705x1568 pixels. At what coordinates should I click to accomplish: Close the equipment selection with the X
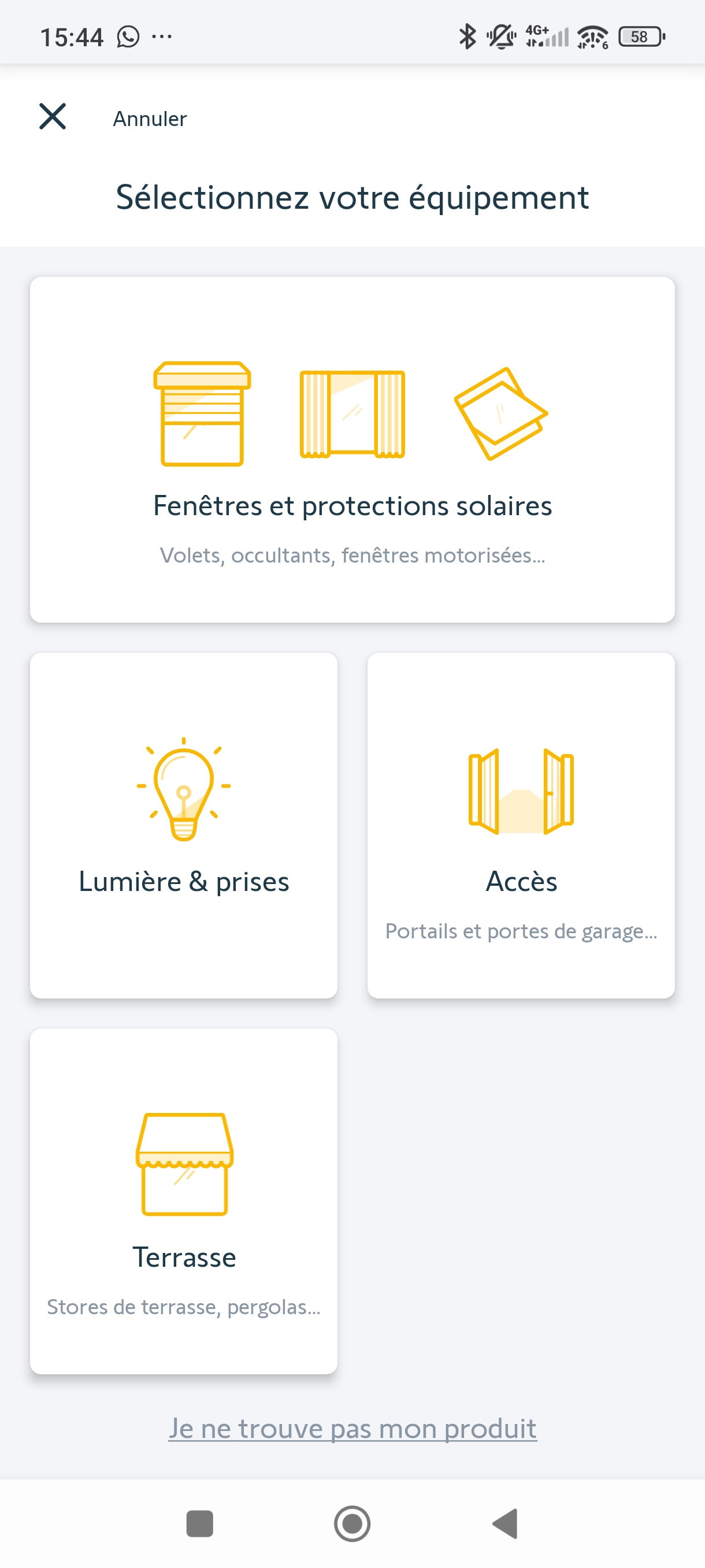[53, 116]
